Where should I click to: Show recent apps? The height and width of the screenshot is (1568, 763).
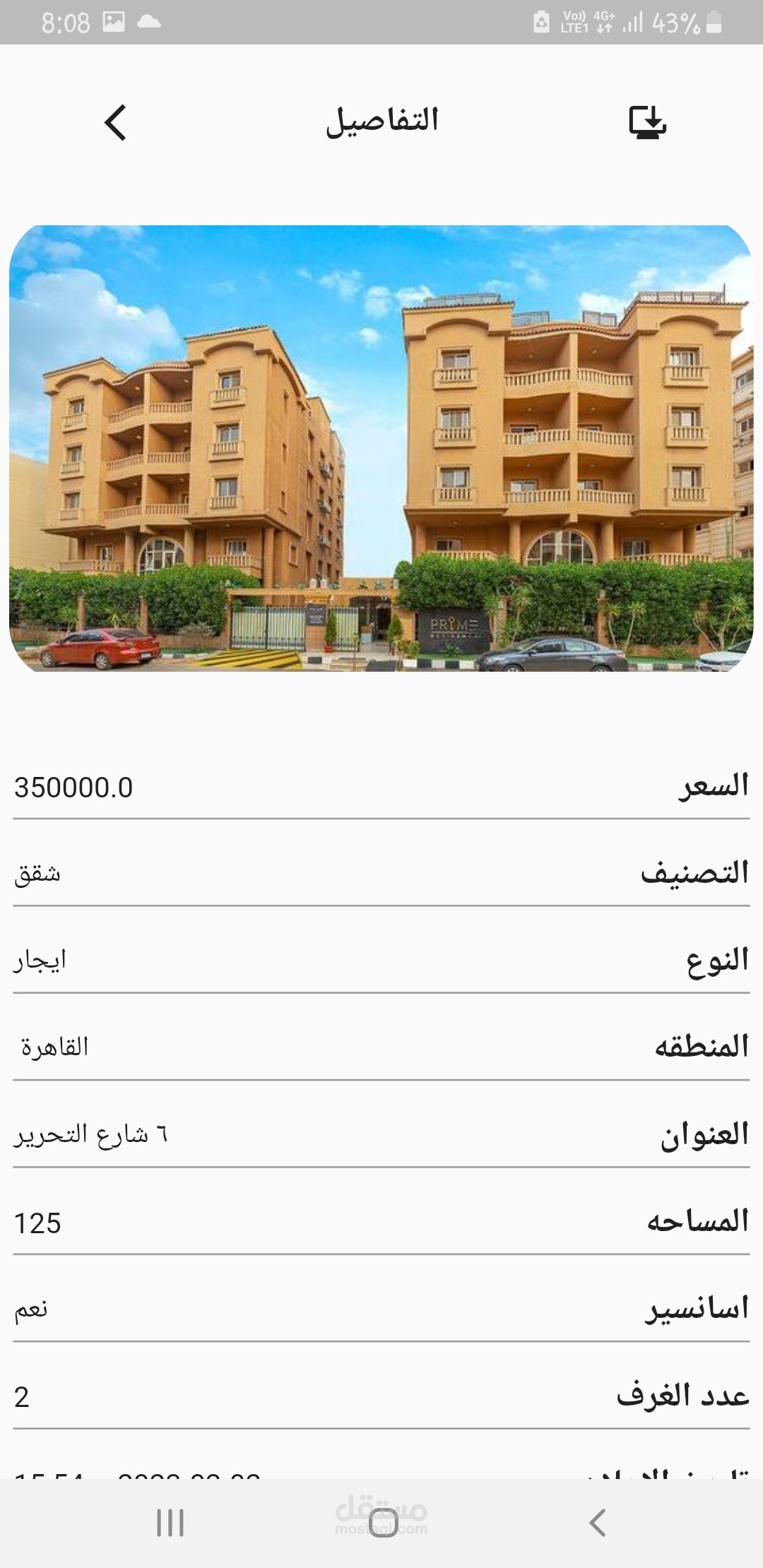pos(170,1522)
